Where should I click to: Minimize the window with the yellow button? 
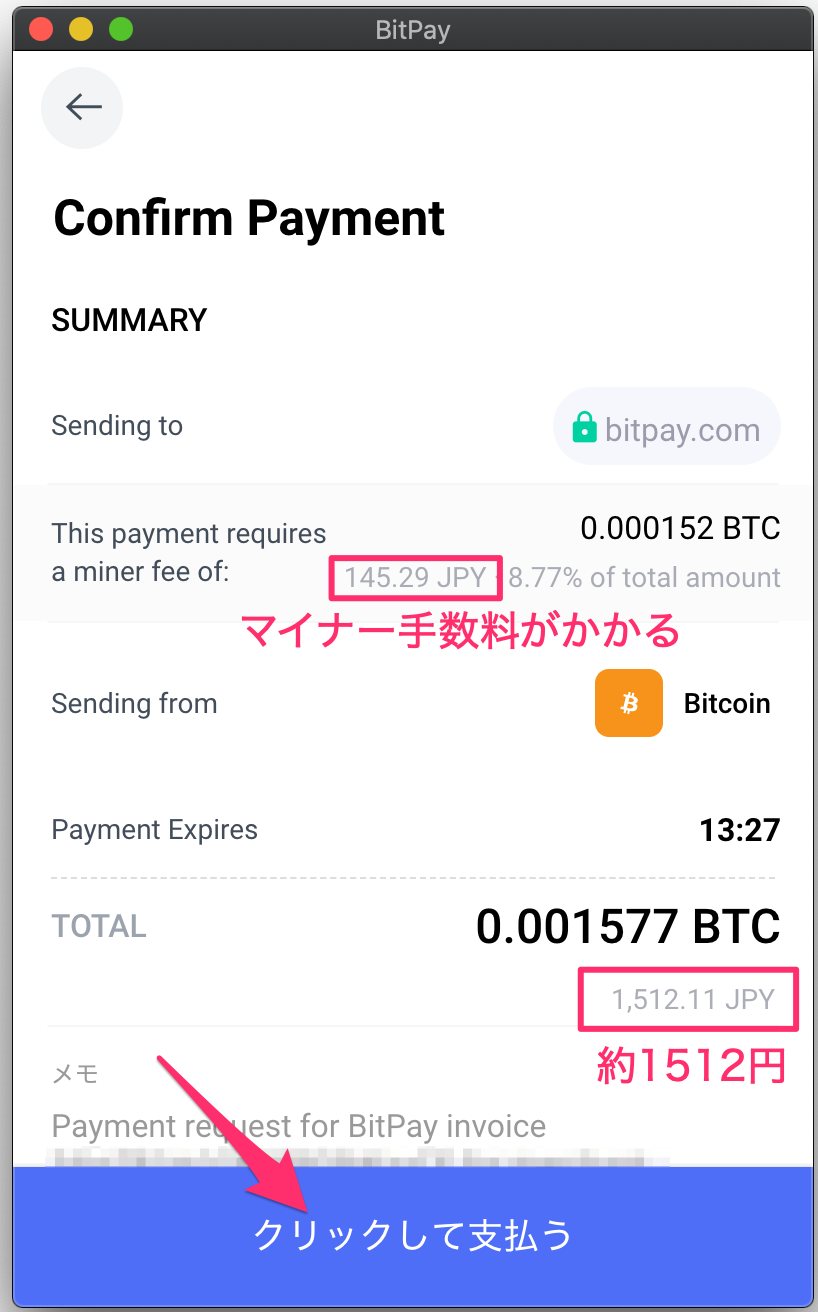81,29
